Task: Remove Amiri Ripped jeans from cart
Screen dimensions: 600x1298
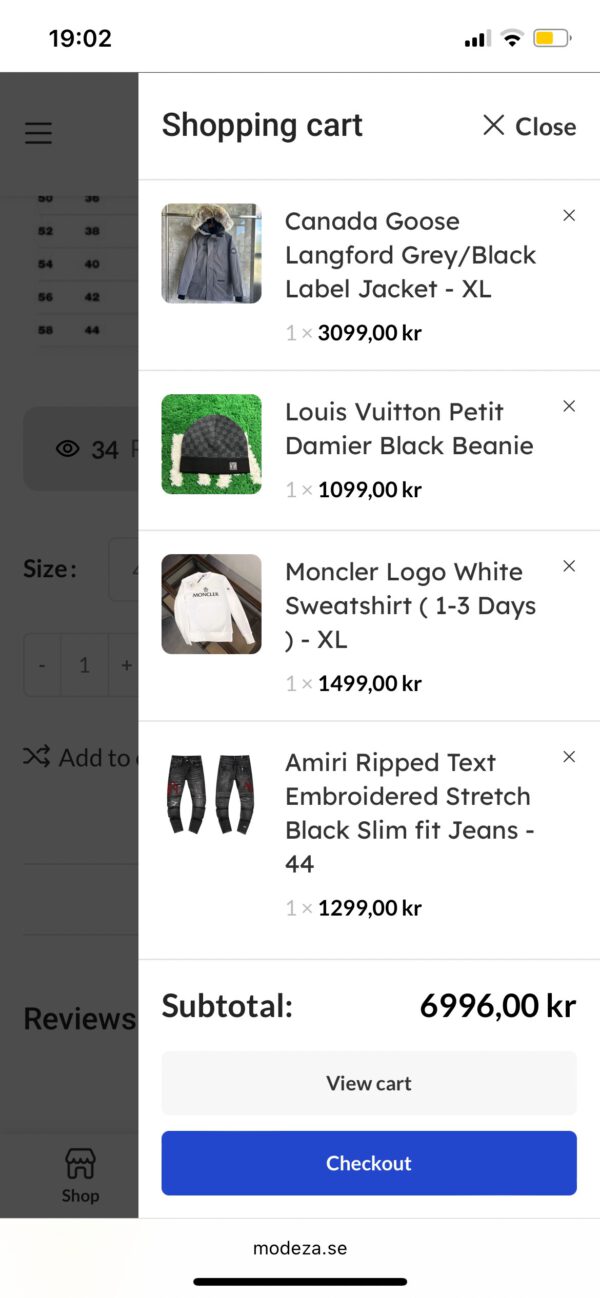Action: [x=569, y=757]
